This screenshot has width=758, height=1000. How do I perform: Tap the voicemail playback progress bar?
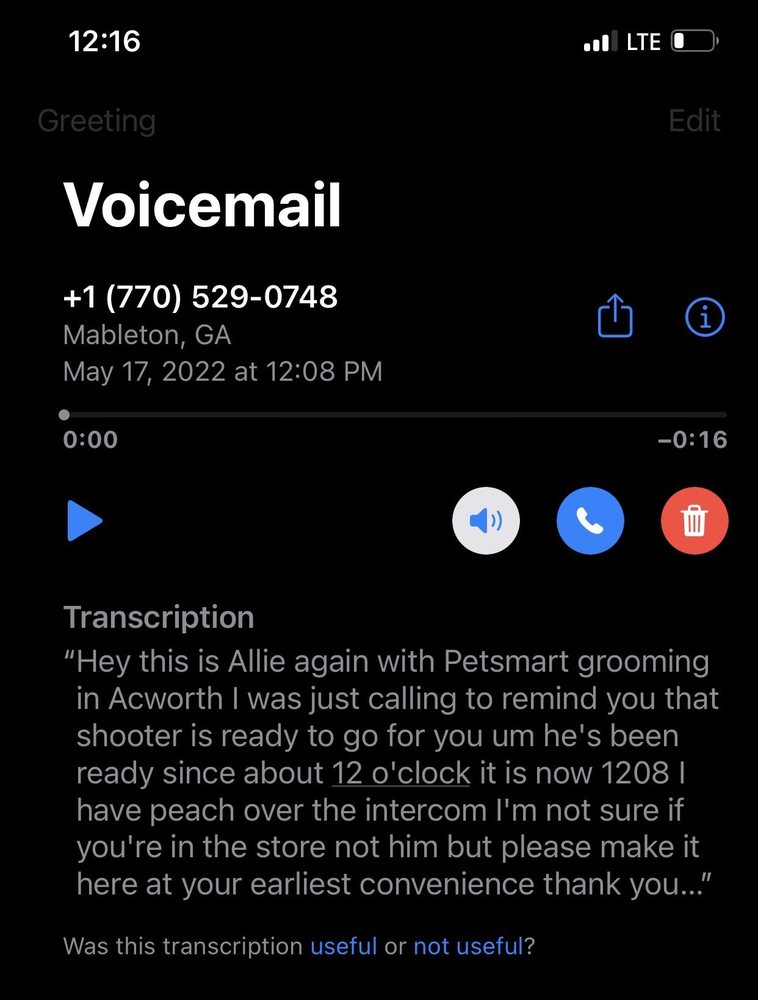point(395,414)
